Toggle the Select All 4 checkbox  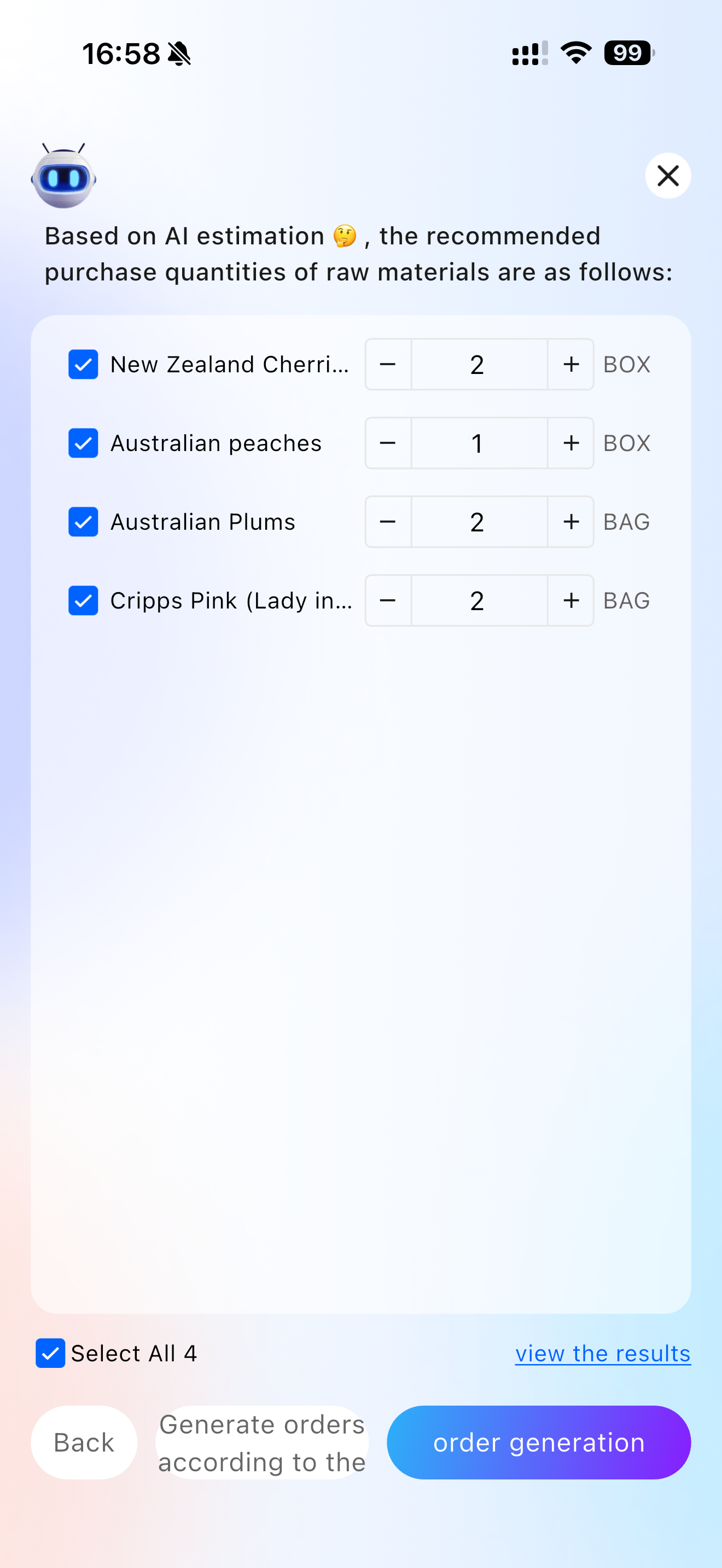50,1353
